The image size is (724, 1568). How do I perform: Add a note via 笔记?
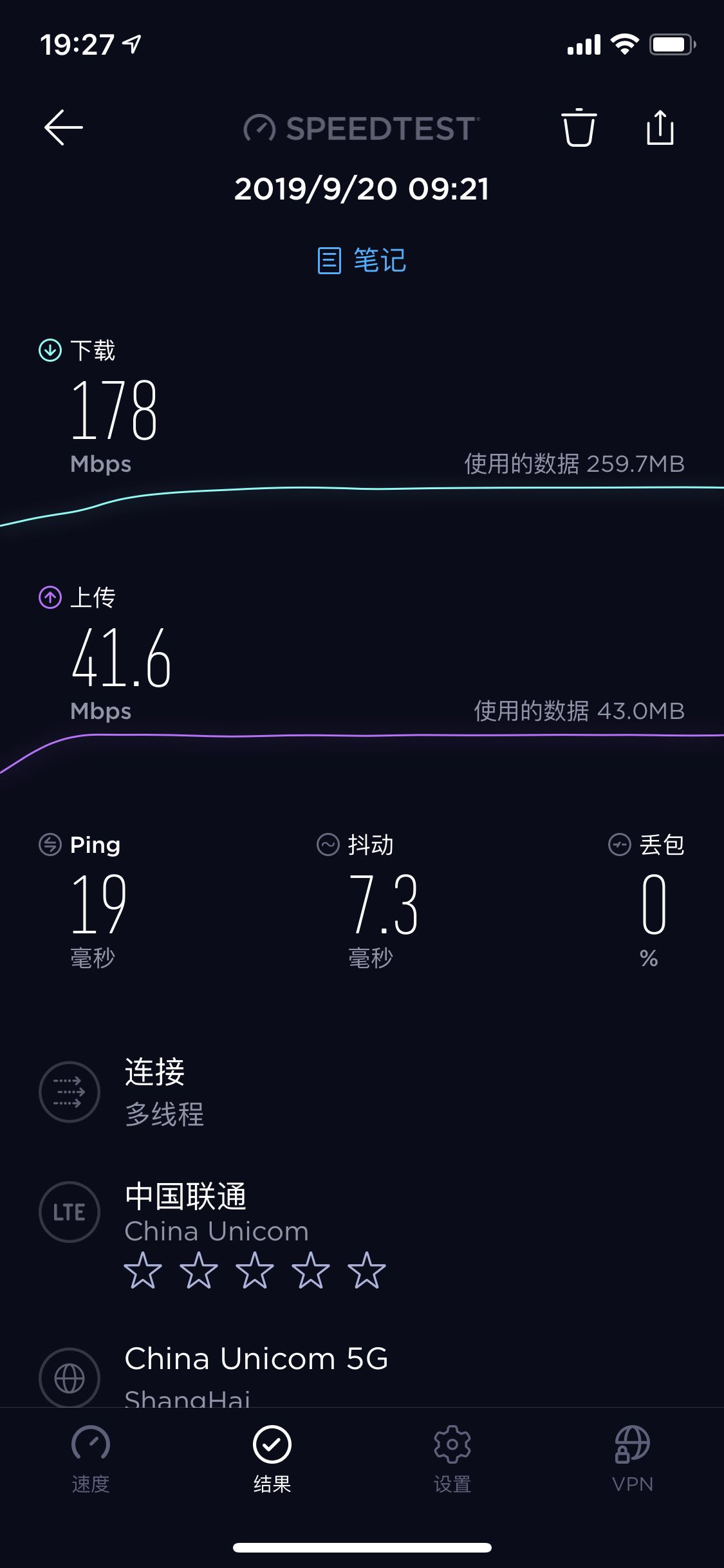pos(362,261)
